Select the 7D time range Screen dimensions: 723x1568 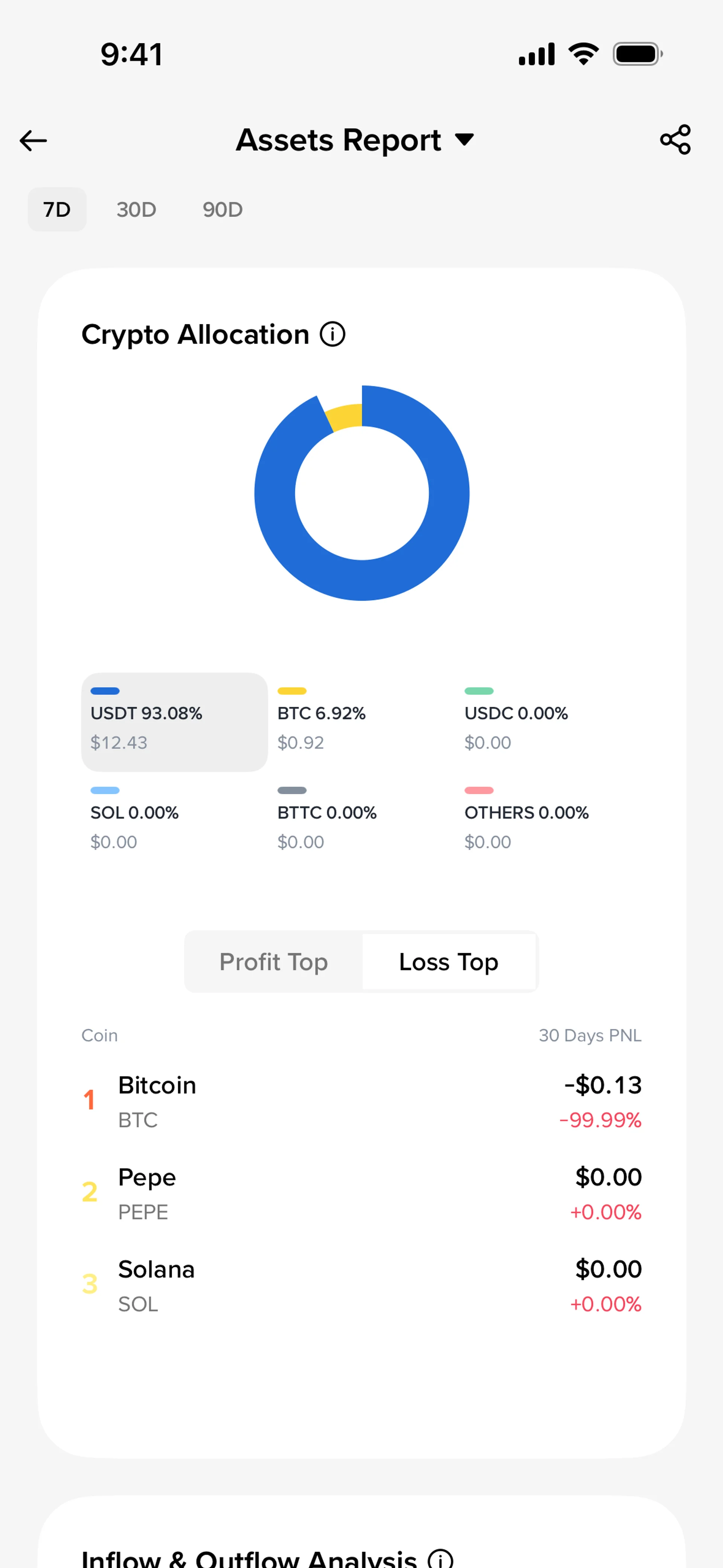pyautogui.click(x=57, y=209)
